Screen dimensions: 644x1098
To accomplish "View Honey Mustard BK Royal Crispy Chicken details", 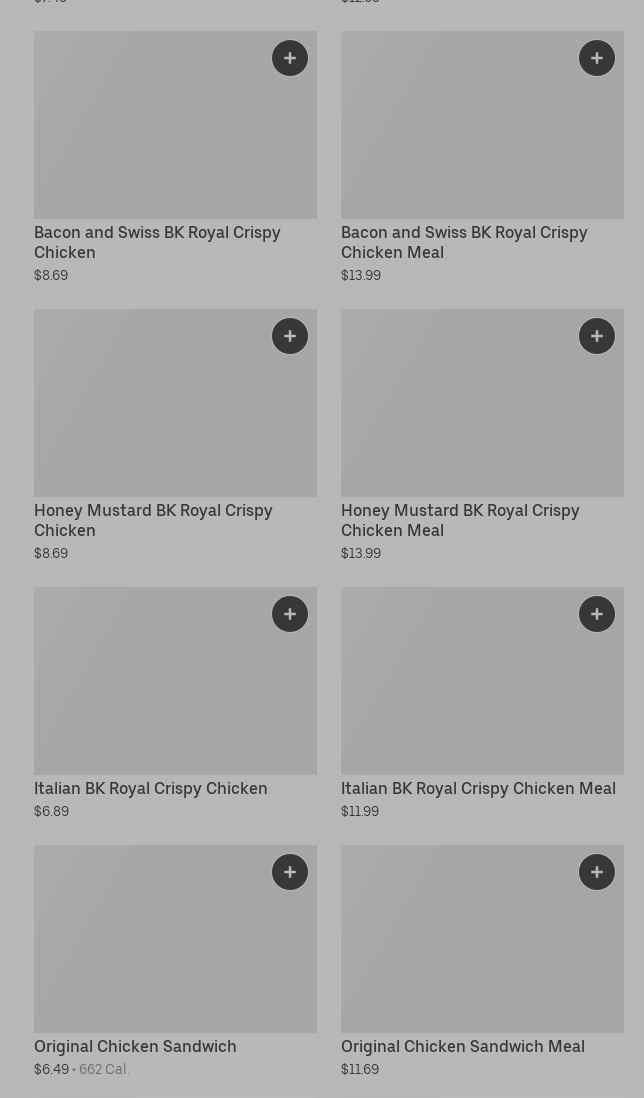I will (x=175, y=435).
